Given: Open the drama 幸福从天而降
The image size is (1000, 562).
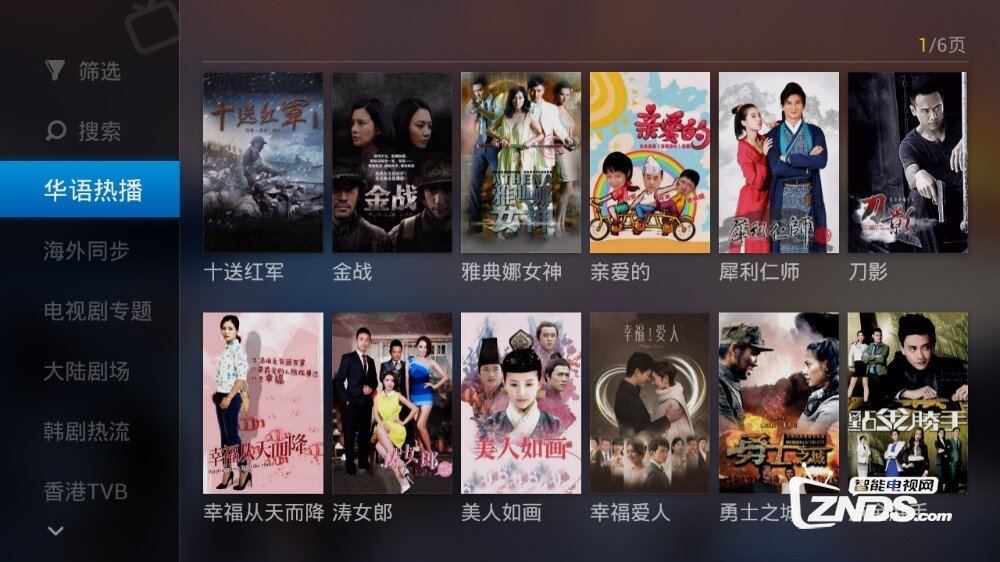Looking at the screenshot, I should (x=263, y=403).
